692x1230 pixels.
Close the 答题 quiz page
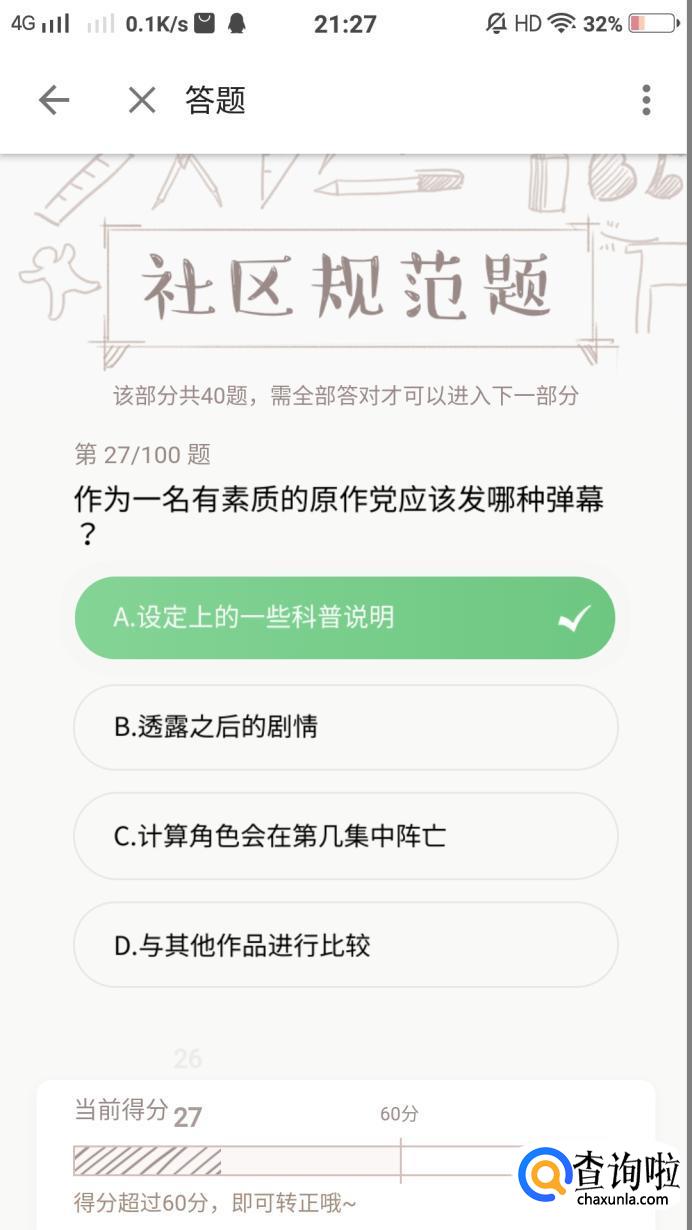tap(142, 100)
